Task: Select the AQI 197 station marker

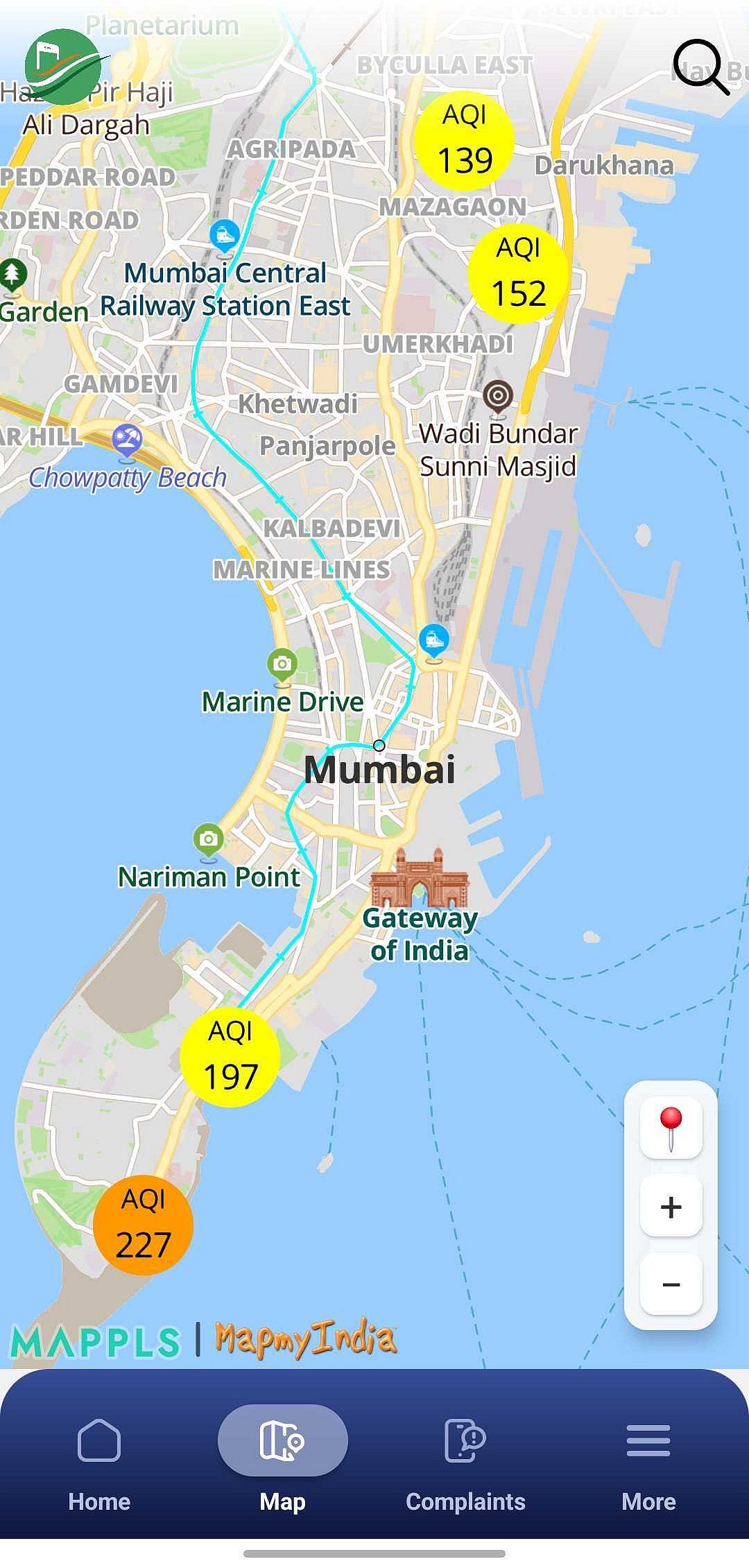Action: (x=230, y=1057)
